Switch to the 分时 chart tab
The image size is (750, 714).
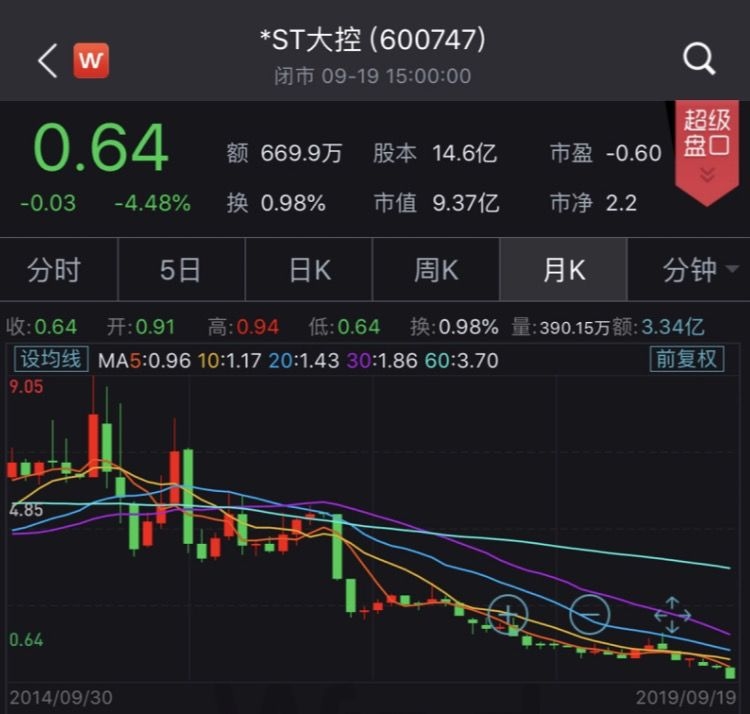click(54, 270)
